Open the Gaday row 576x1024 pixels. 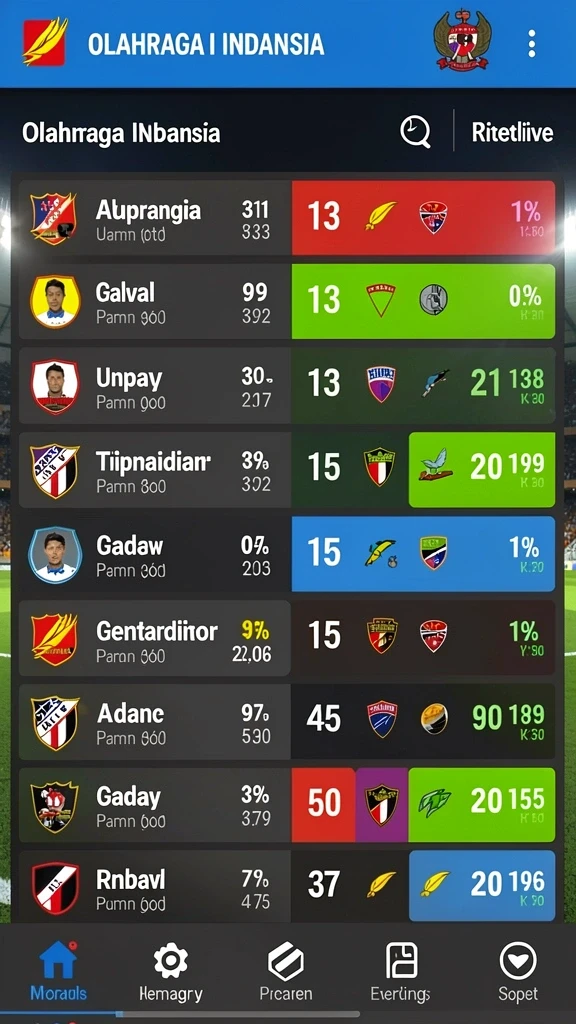[x=287, y=805]
